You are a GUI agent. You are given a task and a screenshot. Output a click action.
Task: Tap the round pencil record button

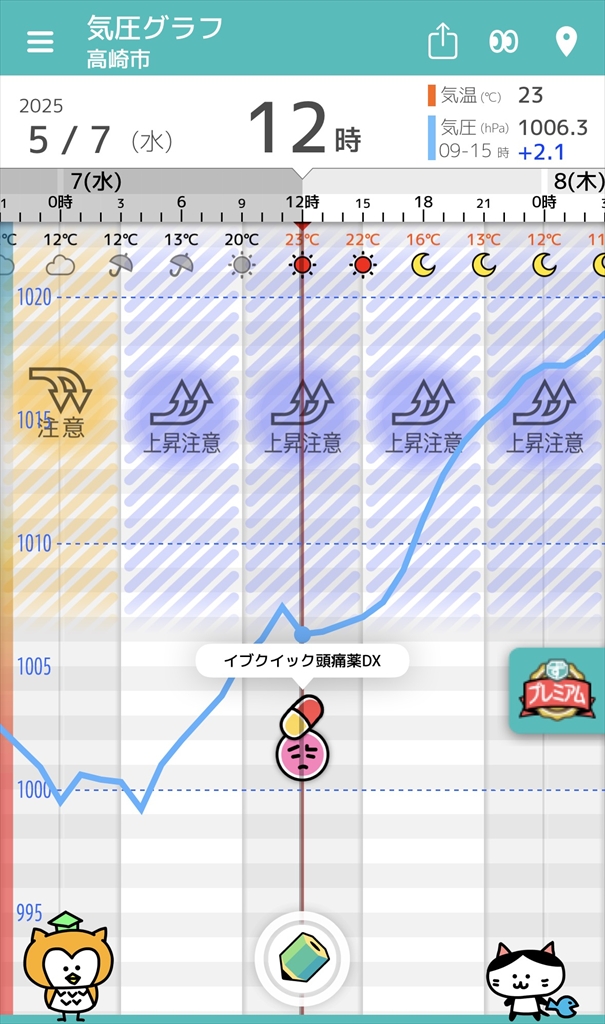302,959
